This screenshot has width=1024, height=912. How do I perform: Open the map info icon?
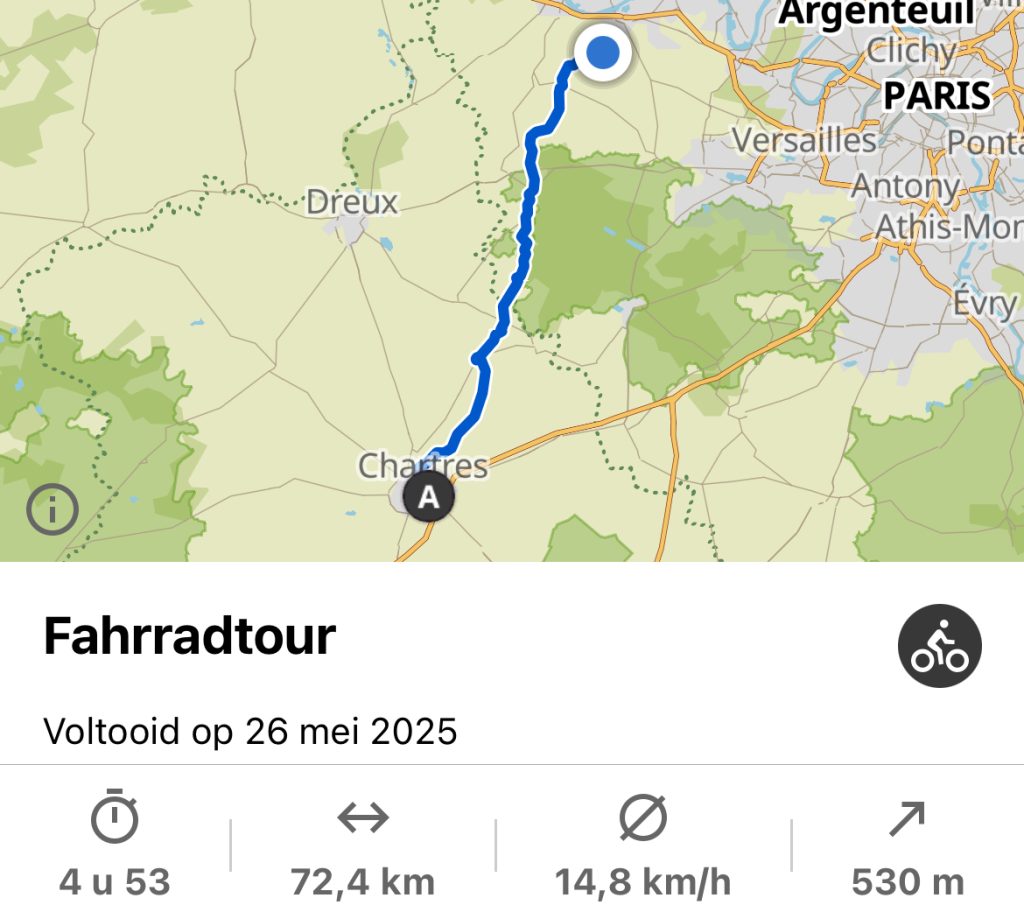click(52, 511)
